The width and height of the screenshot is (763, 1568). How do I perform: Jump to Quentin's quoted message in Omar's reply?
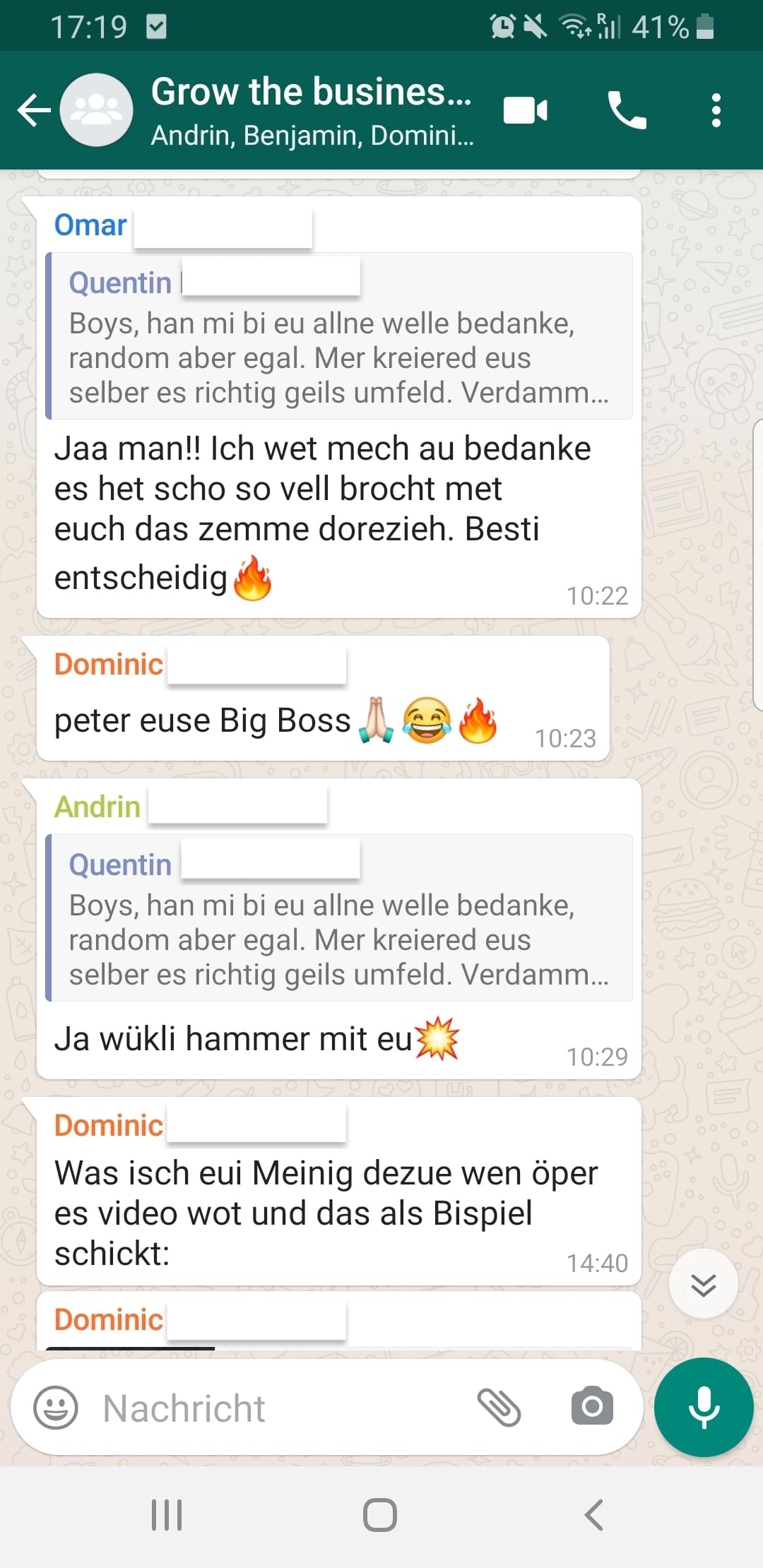(x=339, y=336)
